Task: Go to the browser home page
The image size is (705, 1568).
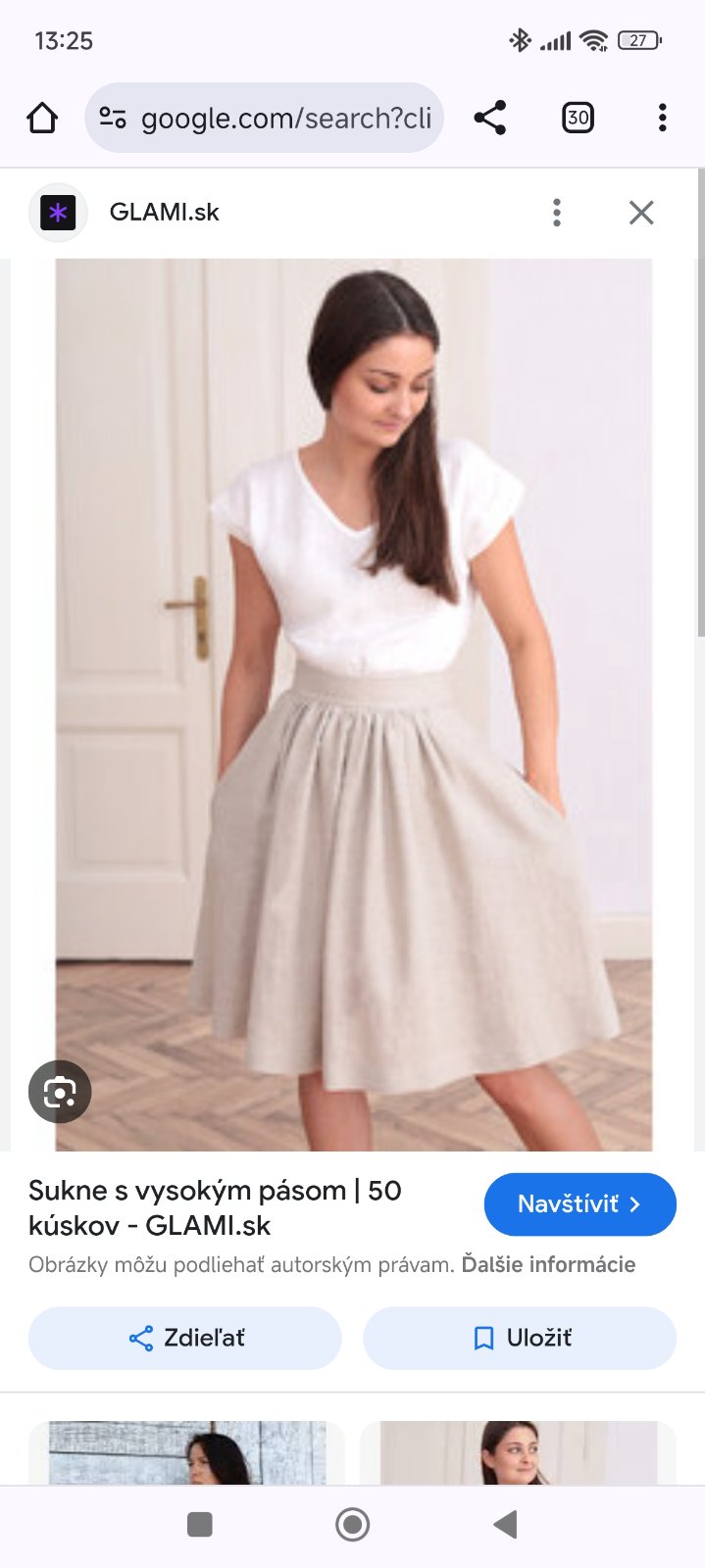Action: [x=42, y=119]
